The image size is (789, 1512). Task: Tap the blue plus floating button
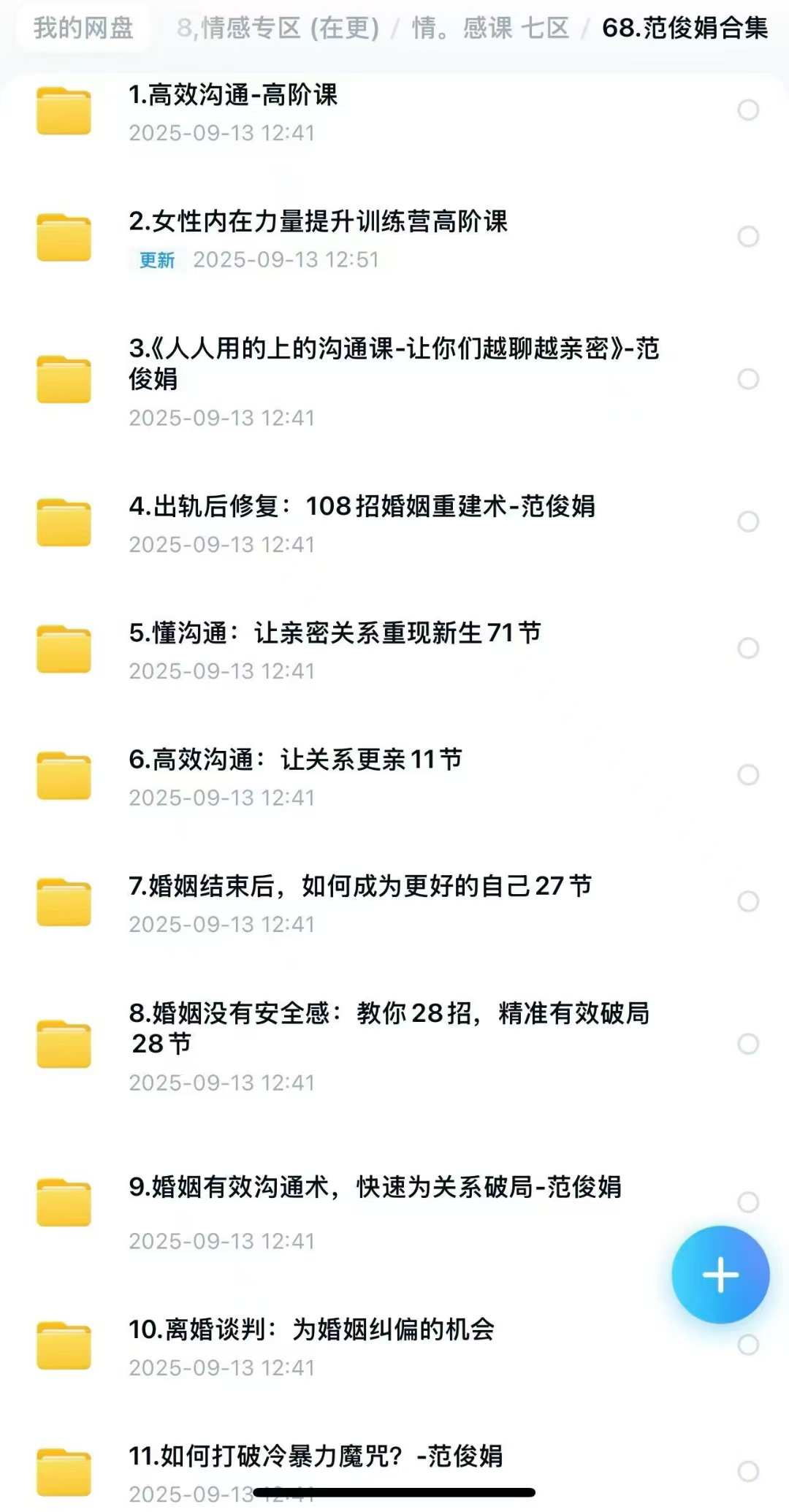(720, 1275)
